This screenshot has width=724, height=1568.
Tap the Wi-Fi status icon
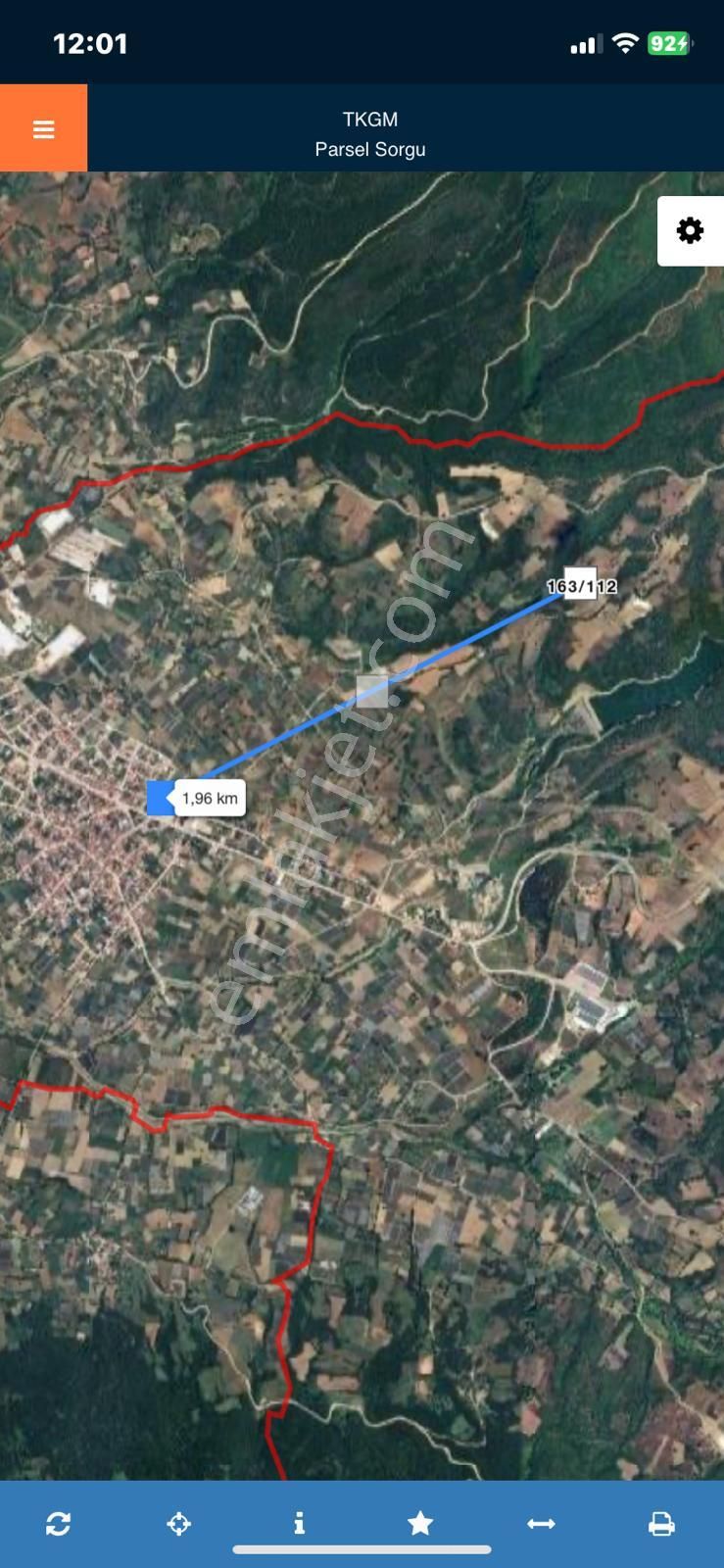coord(624,43)
